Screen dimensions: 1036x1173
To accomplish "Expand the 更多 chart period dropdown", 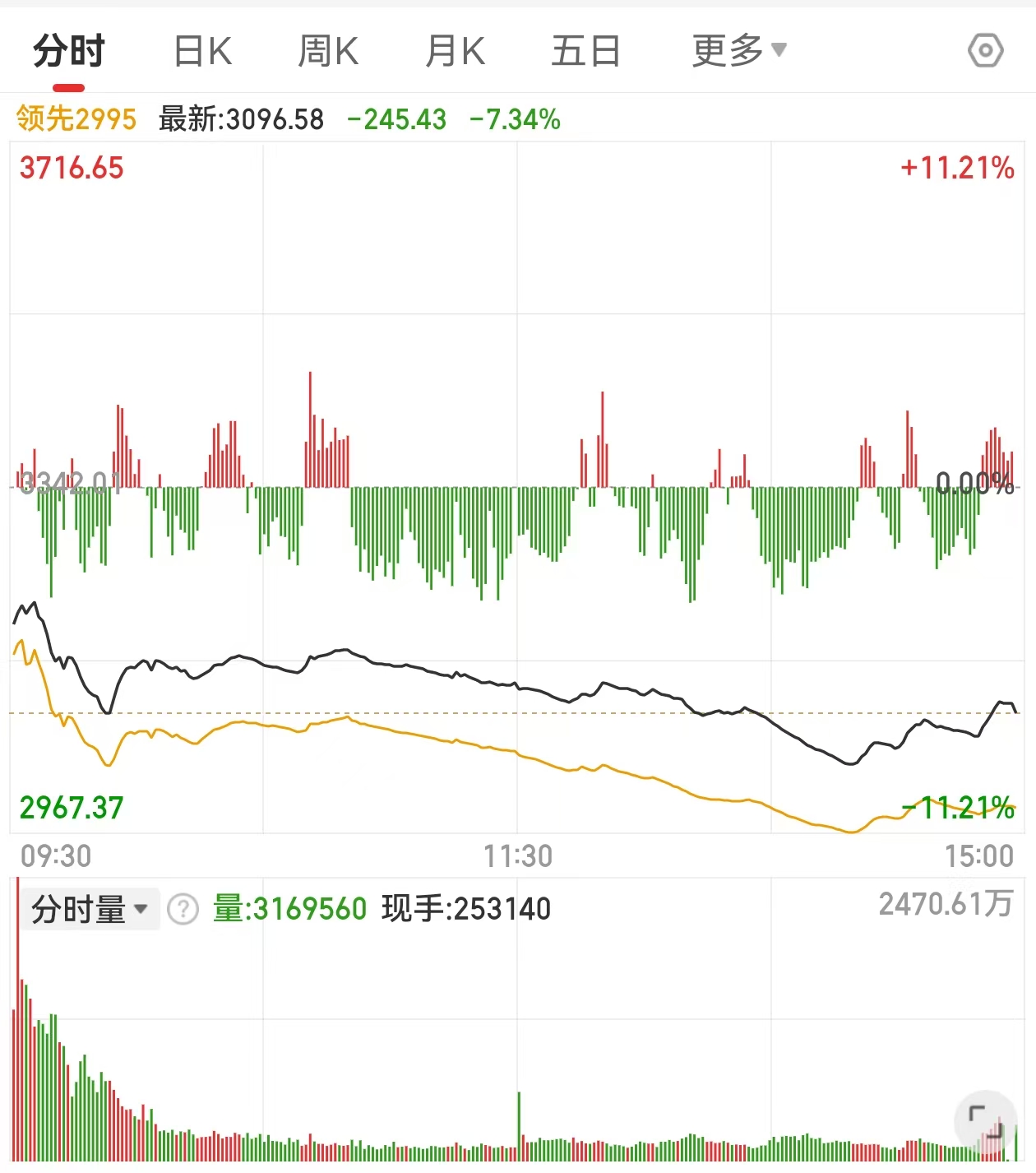I will pyautogui.click(x=738, y=51).
